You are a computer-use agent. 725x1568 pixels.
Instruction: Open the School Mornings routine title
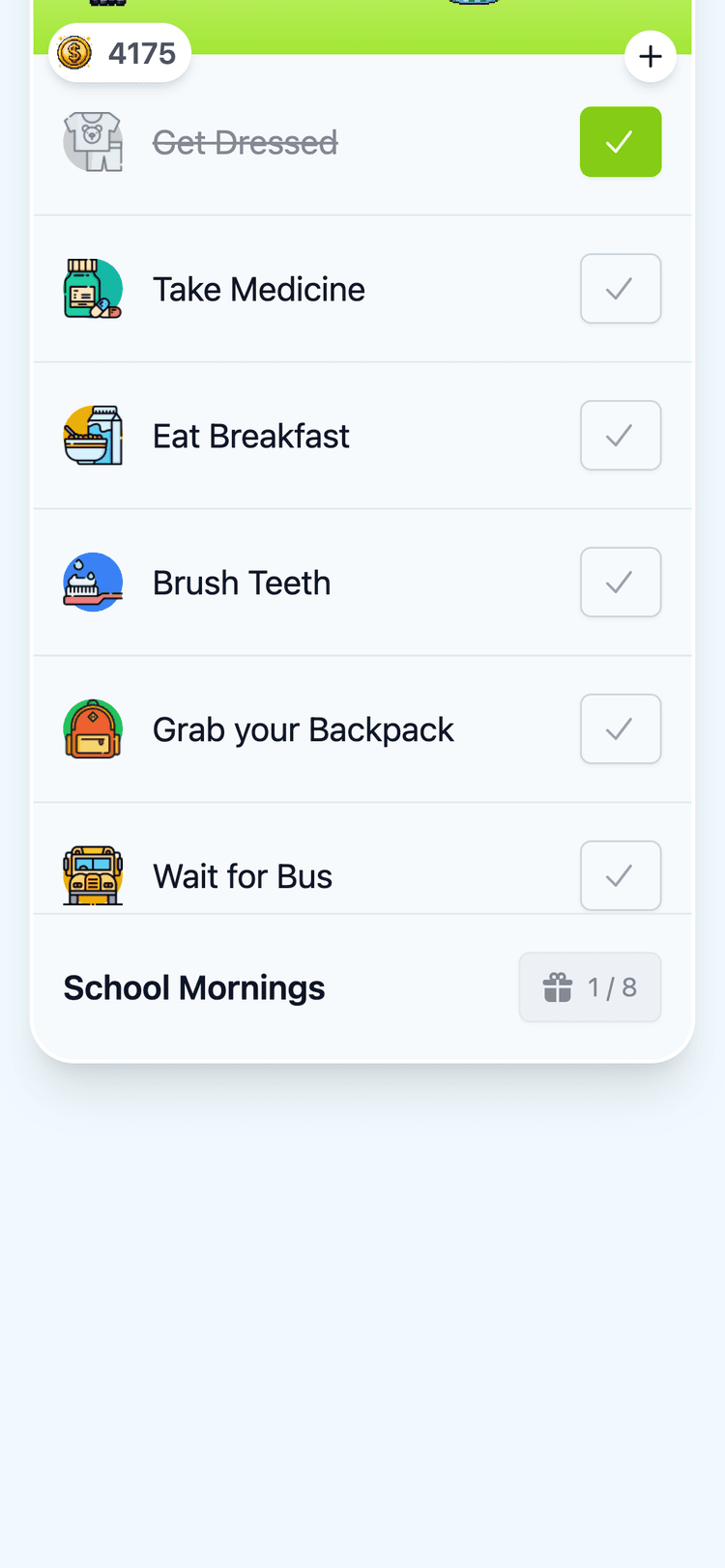click(193, 987)
